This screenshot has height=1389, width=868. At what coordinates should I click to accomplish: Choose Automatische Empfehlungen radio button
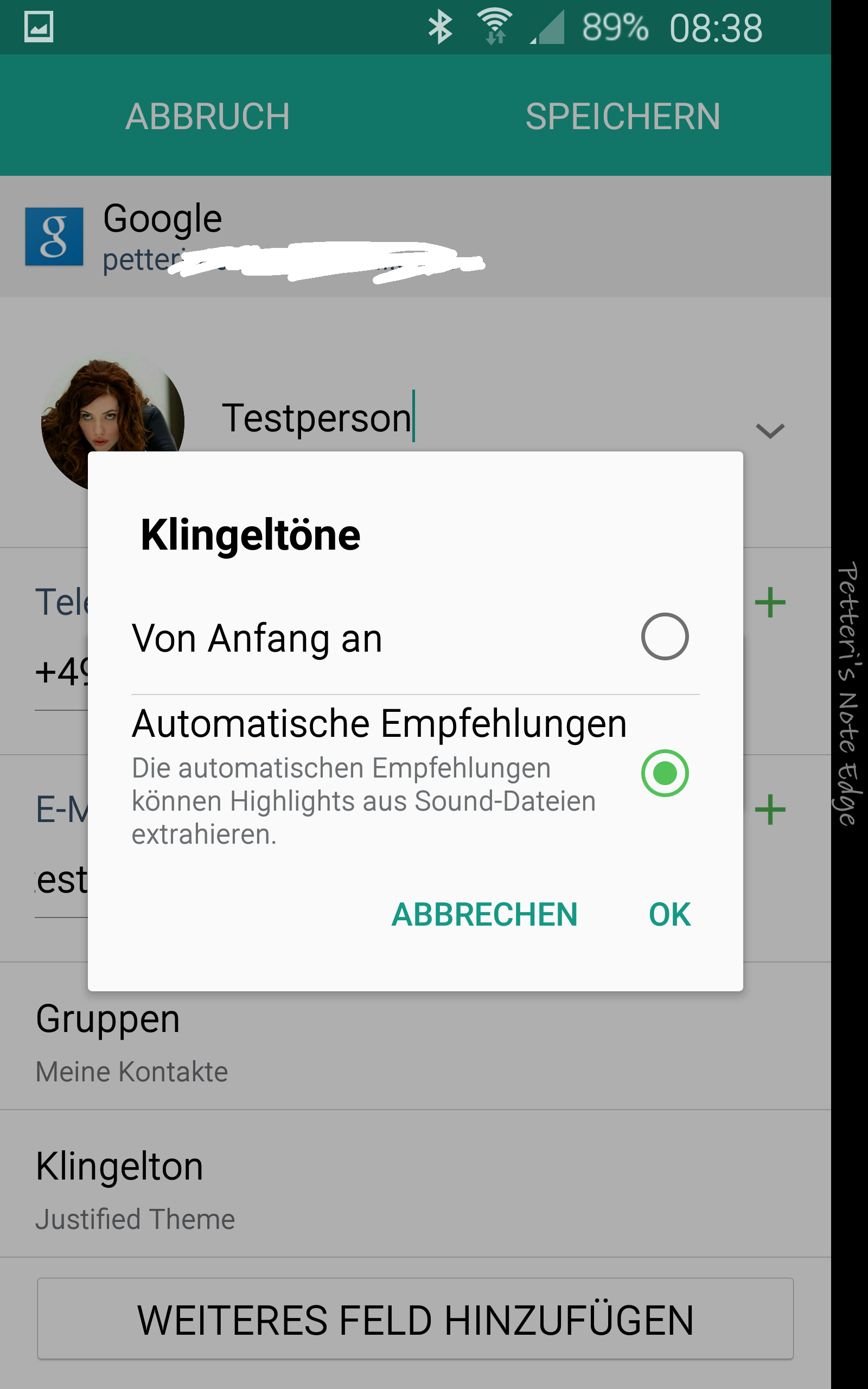[x=664, y=773]
